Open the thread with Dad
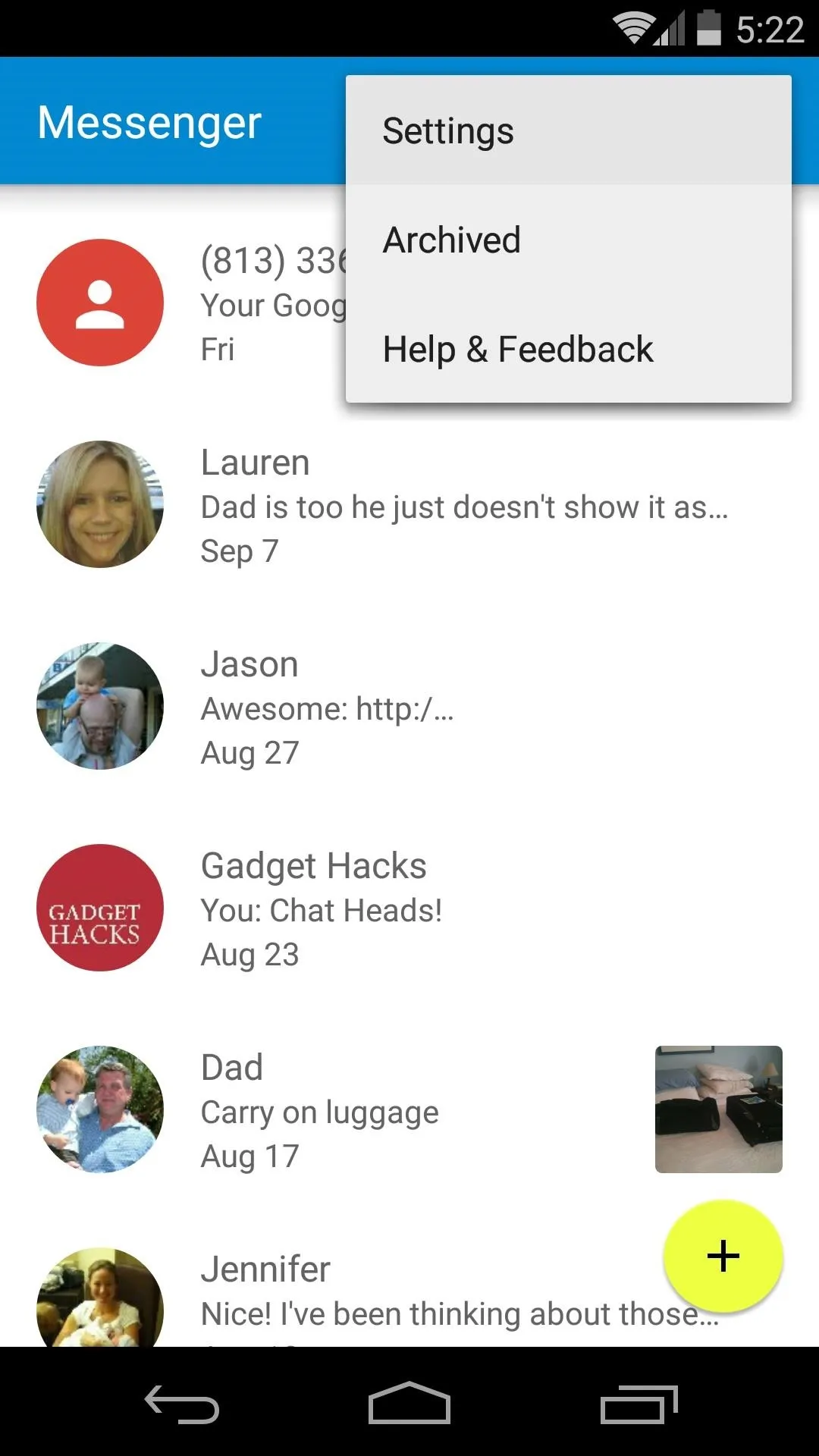This screenshot has width=819, height=1456. click(x=409, y=1109)
